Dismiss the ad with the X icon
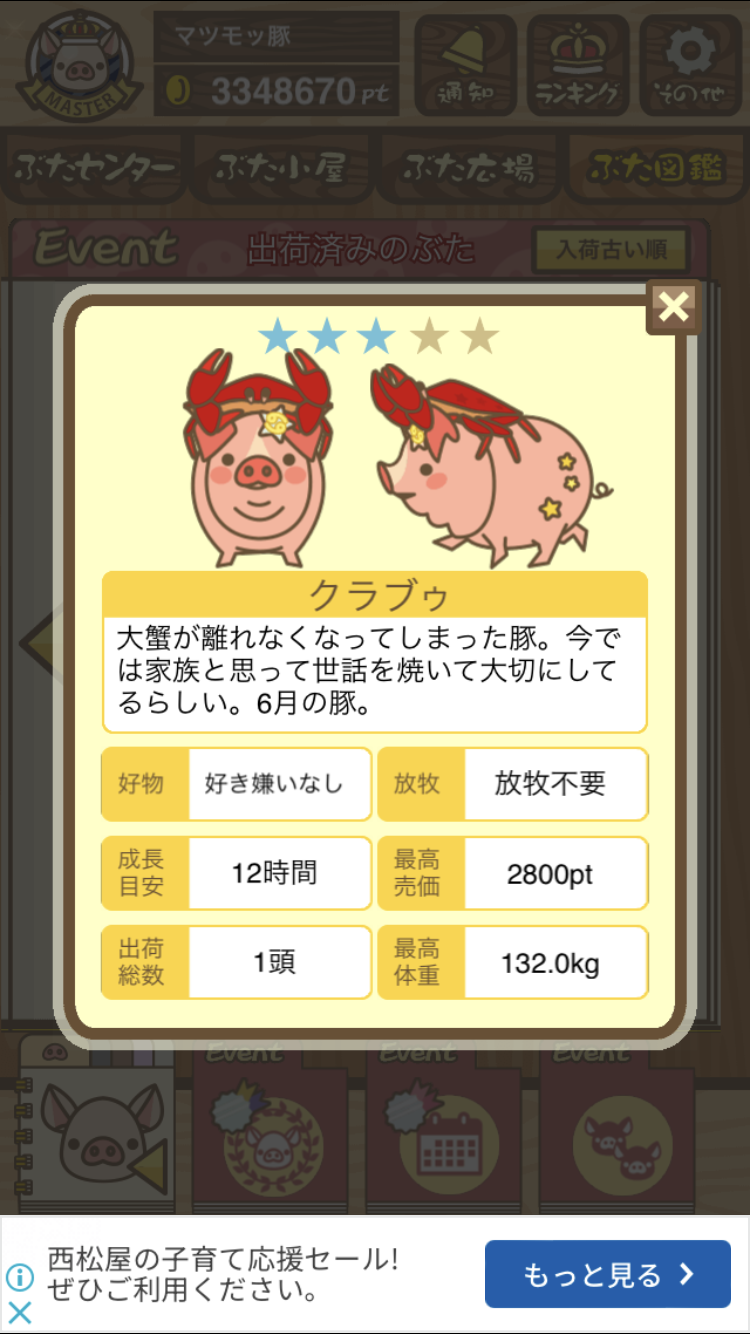The height and width of the screenshot is (1334, 750). click(20, 1312)
